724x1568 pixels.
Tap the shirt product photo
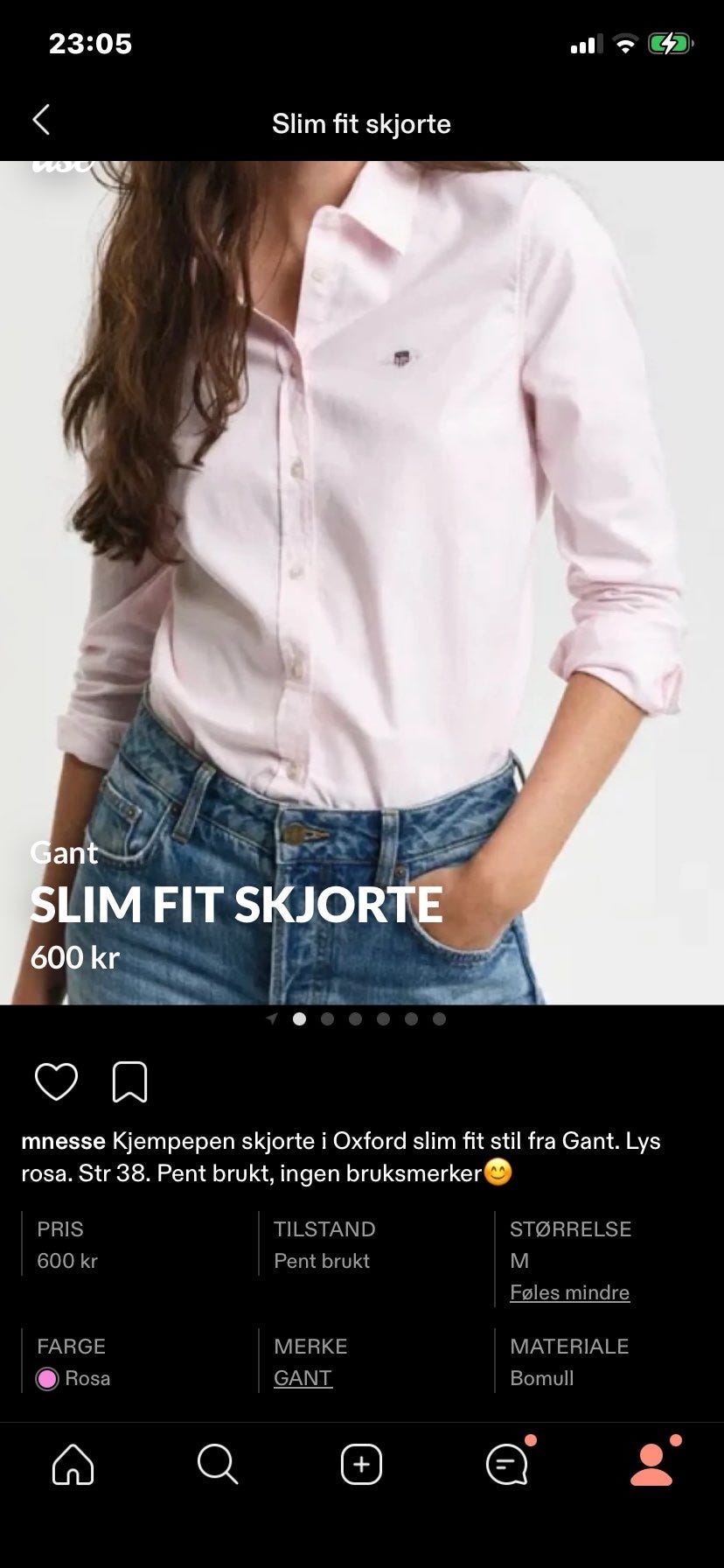pyautogui.click(x=362, y=525)
